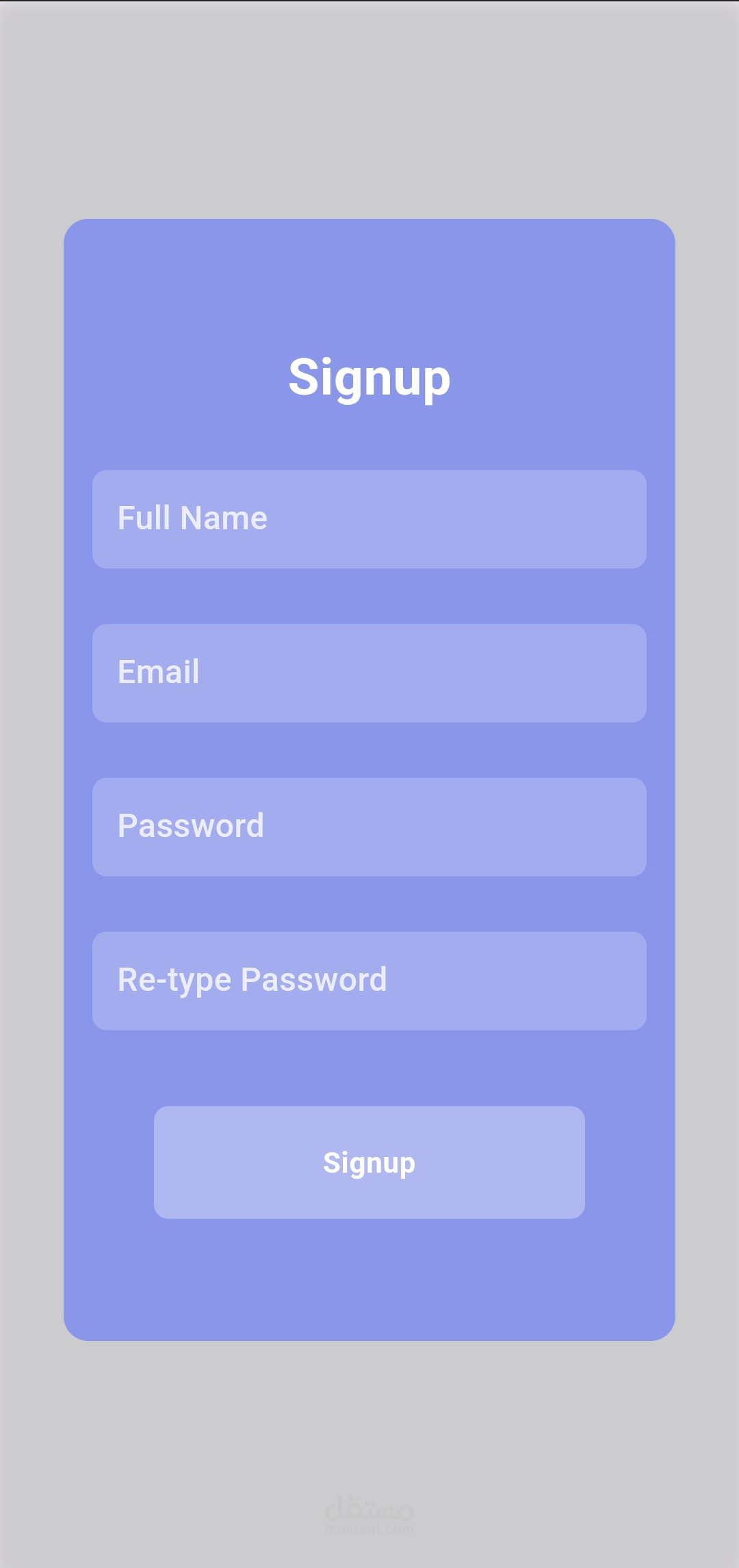The height and width of the screenshot is (1568, 739).
Task: Submit the form with Signup button
Action: (369, 1162)
